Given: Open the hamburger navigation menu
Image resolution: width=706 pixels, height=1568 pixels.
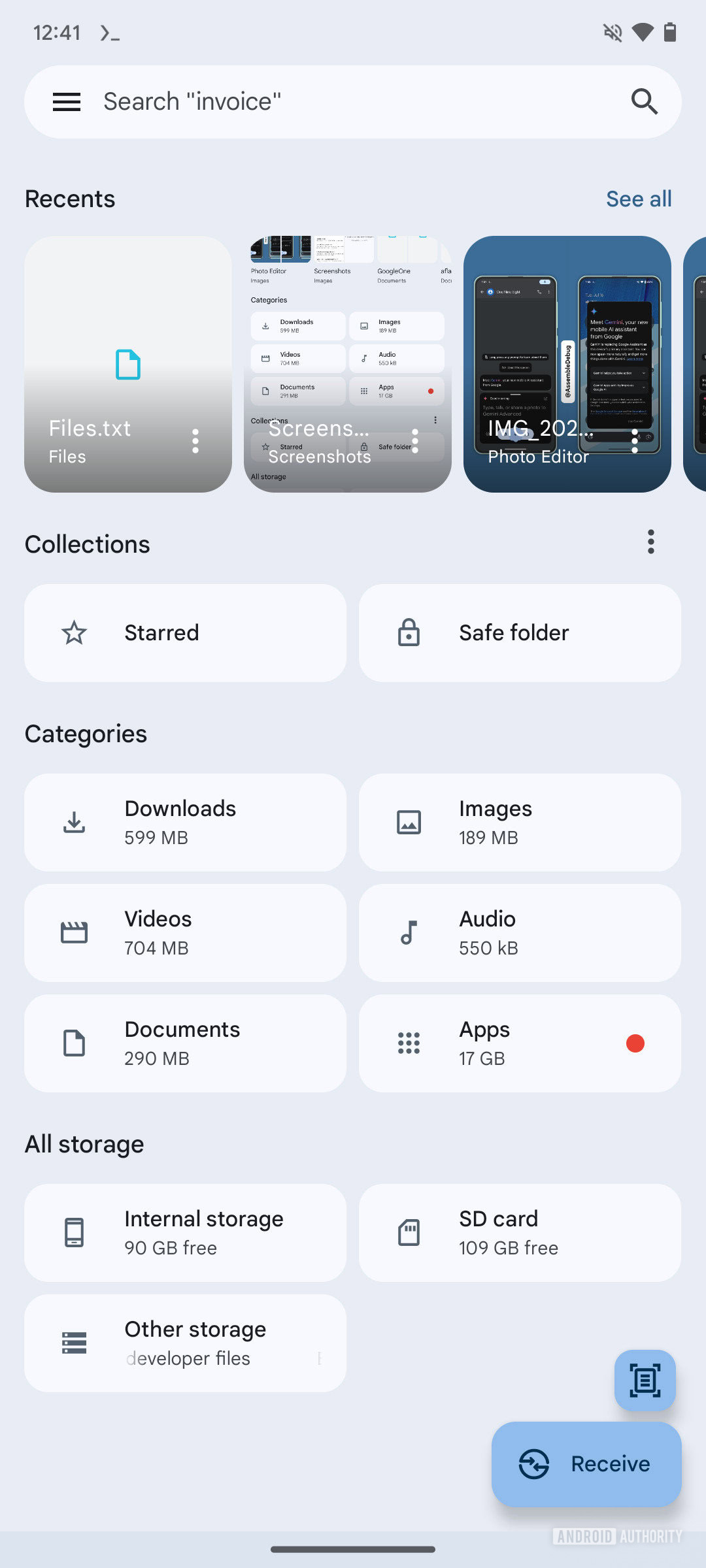Looking at the screenshot, I should pos(67,102).
